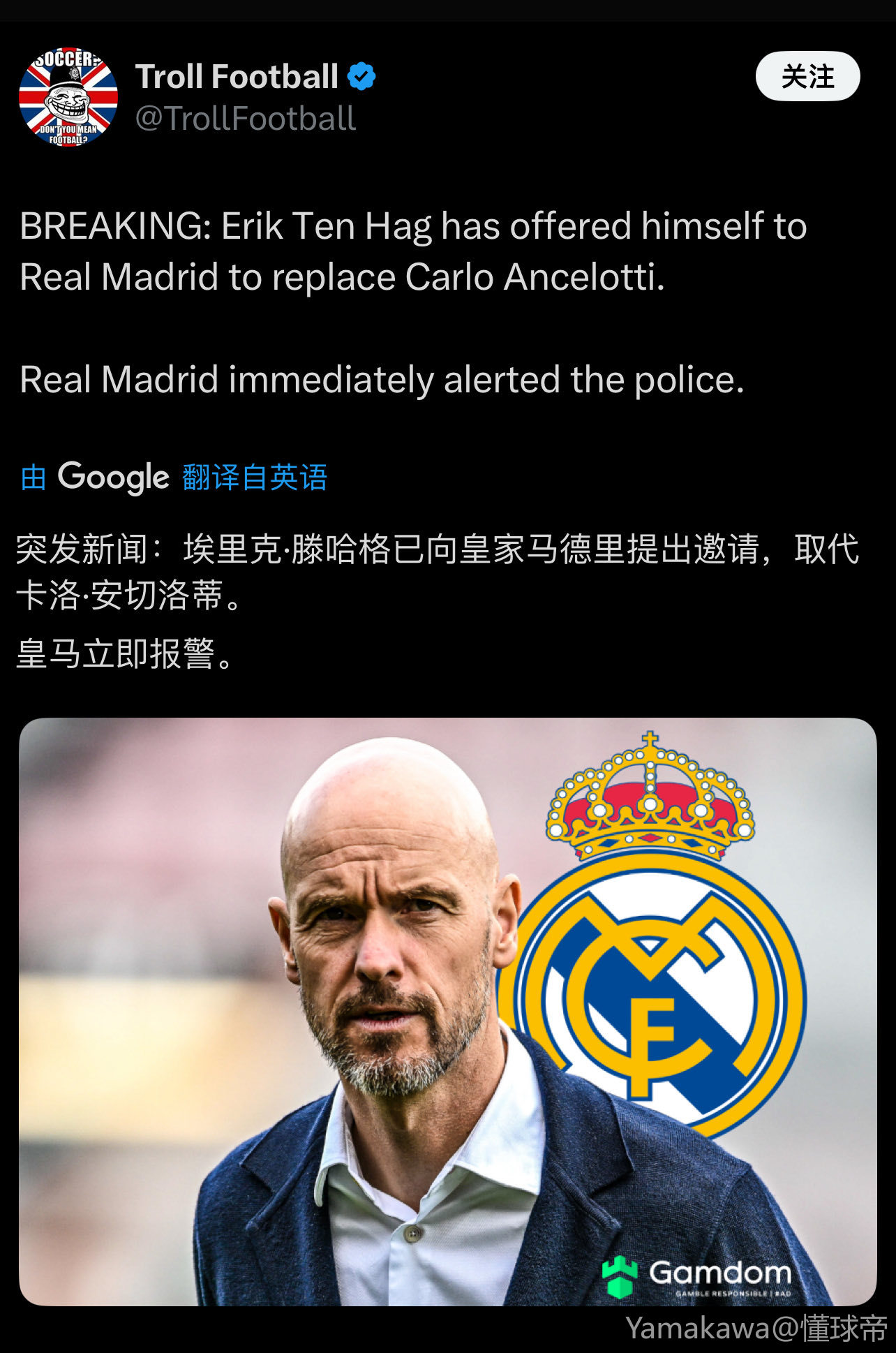The height and width of the screenshot is (1353, 896).
Task: Open the attached post image
Action: pos(447,1011)
